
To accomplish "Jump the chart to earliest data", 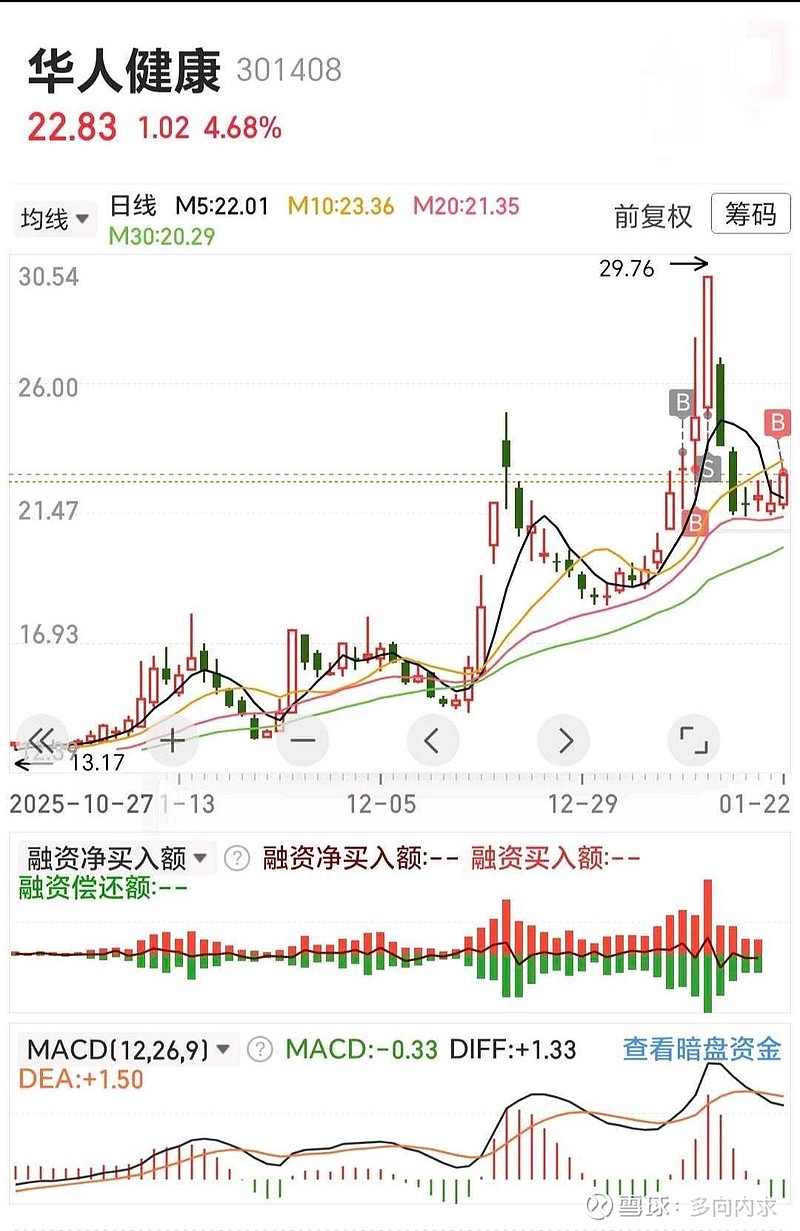I will pos(41,741).
